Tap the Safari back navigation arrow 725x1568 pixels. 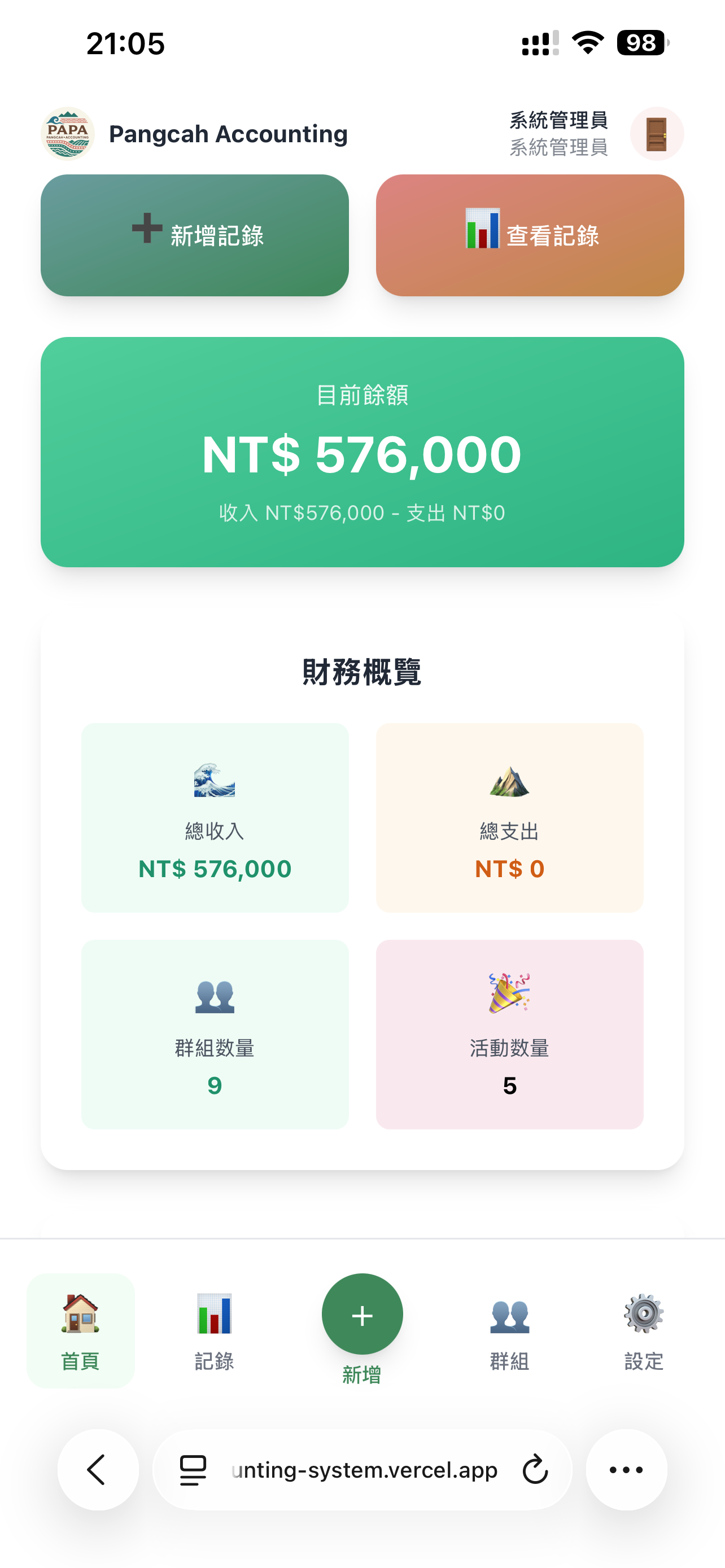pyautogui.click(x=97, y=1470)
